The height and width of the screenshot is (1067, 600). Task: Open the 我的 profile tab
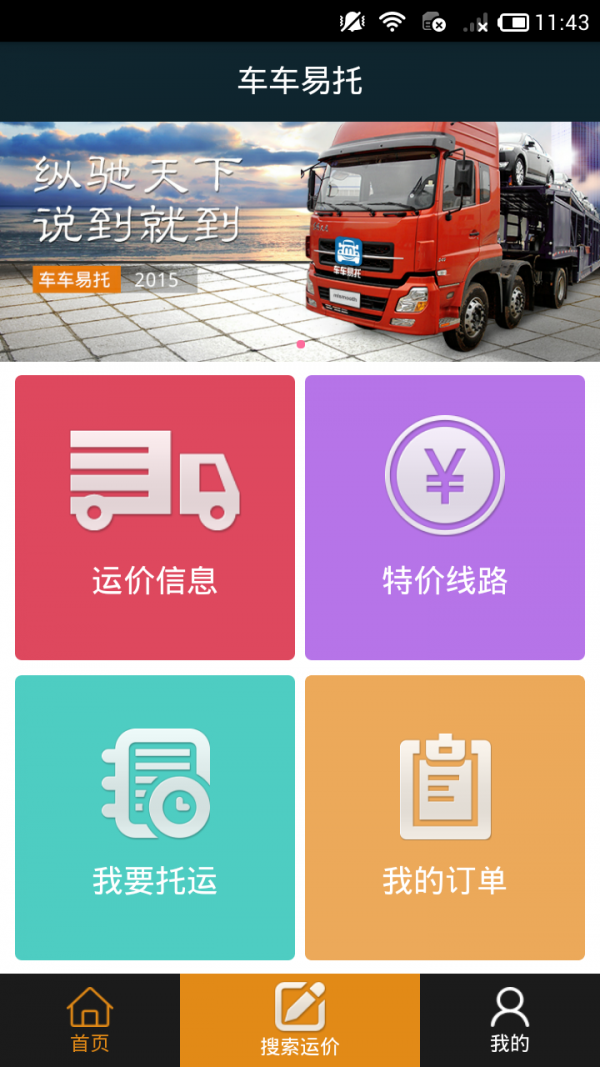click(x=510, y=1020)
